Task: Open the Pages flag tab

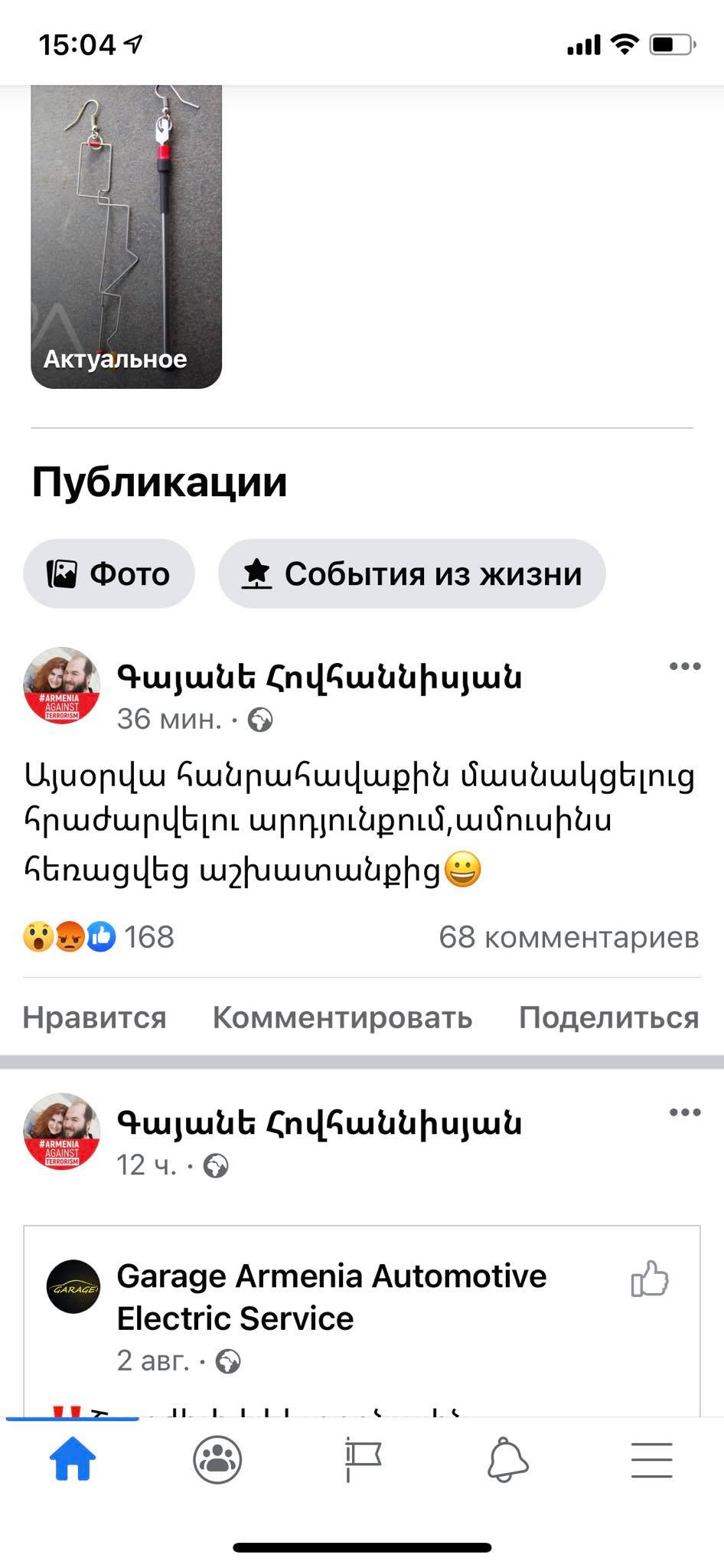Action: pyautogui.click(x=363, y=1459)
